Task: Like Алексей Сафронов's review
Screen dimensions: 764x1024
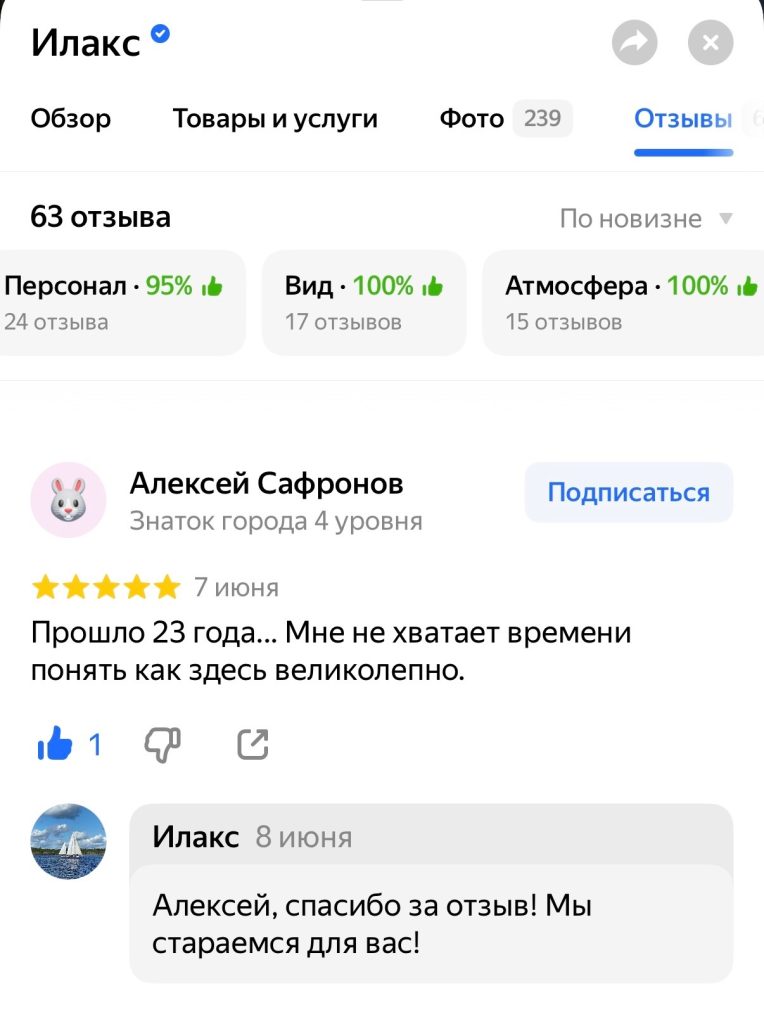Action: 55,744
